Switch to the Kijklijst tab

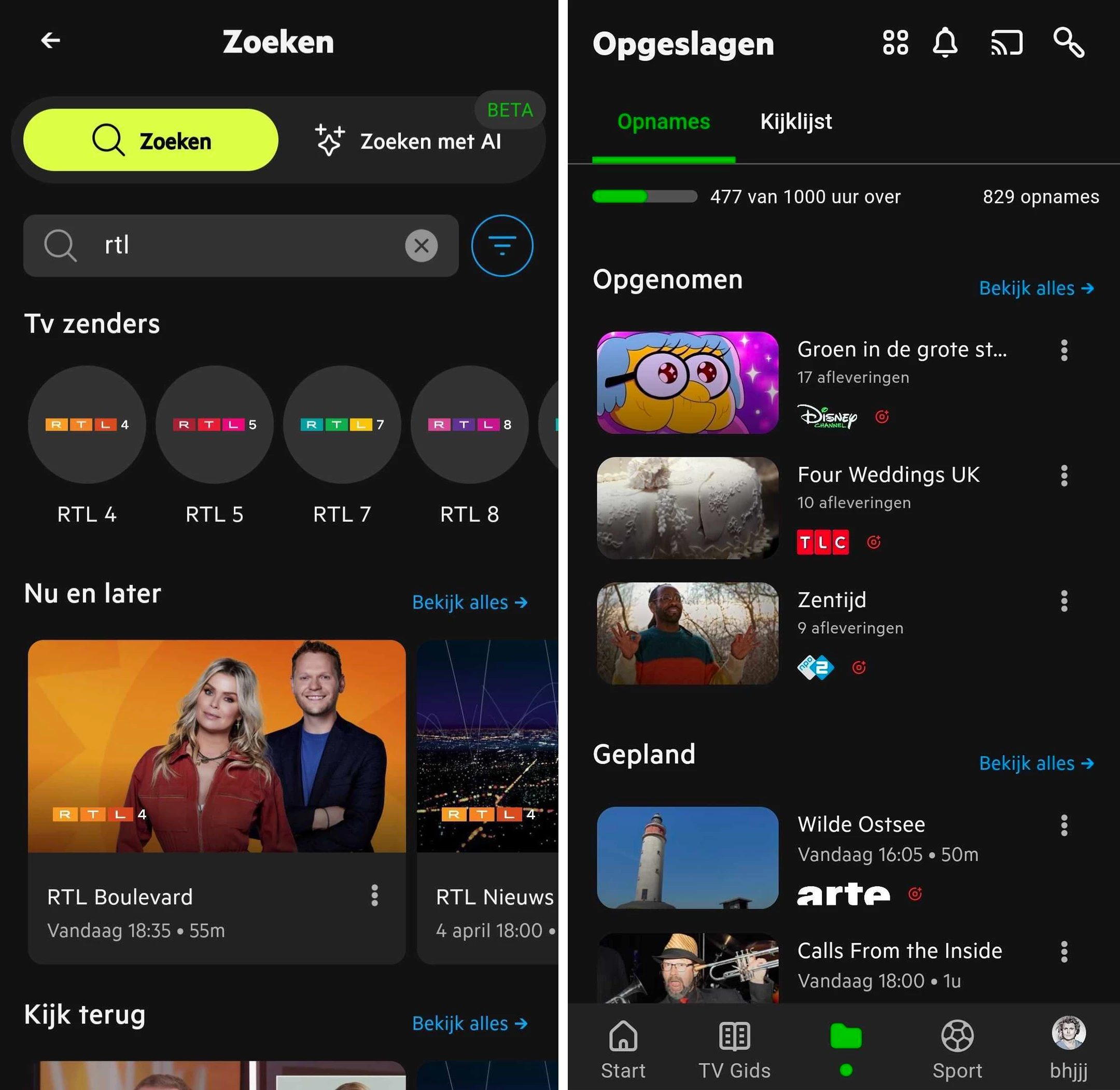(795, 122)
